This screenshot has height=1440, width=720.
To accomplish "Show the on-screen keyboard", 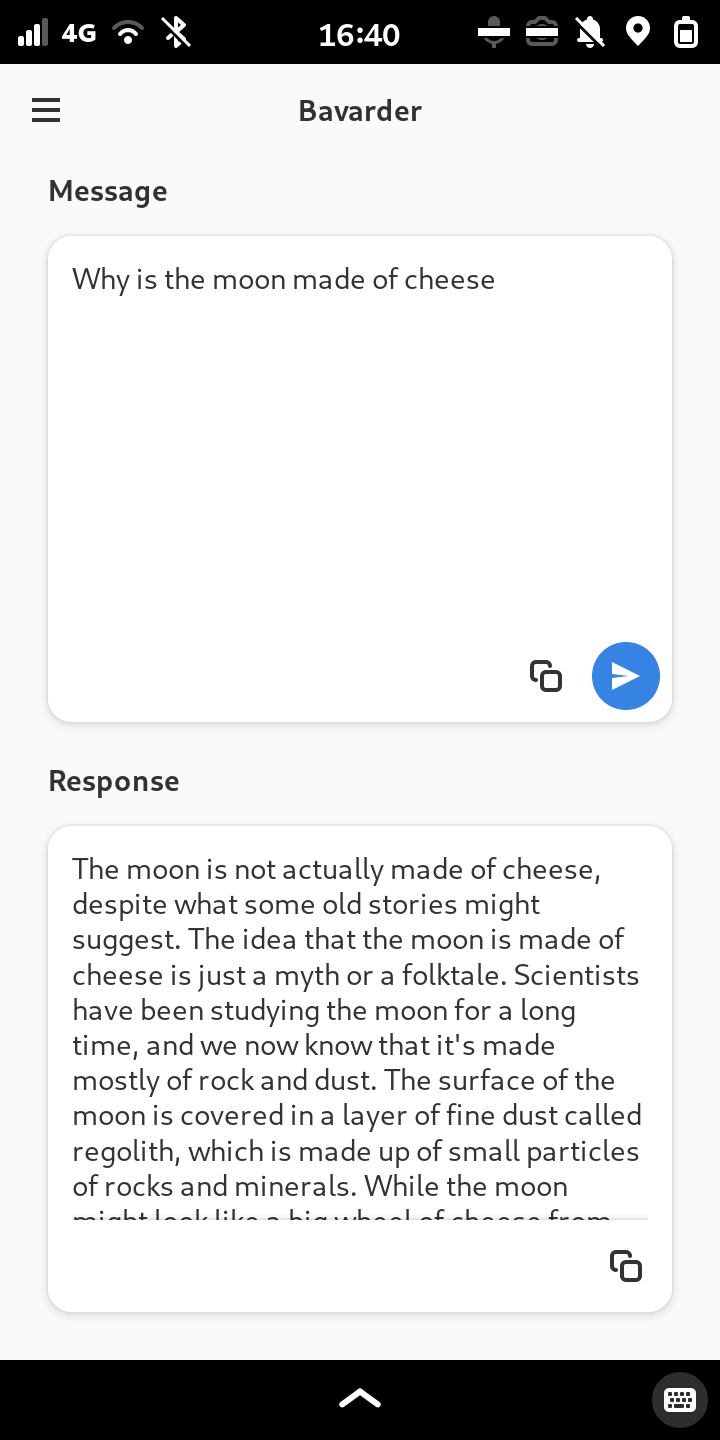I will pos(680,1399).
